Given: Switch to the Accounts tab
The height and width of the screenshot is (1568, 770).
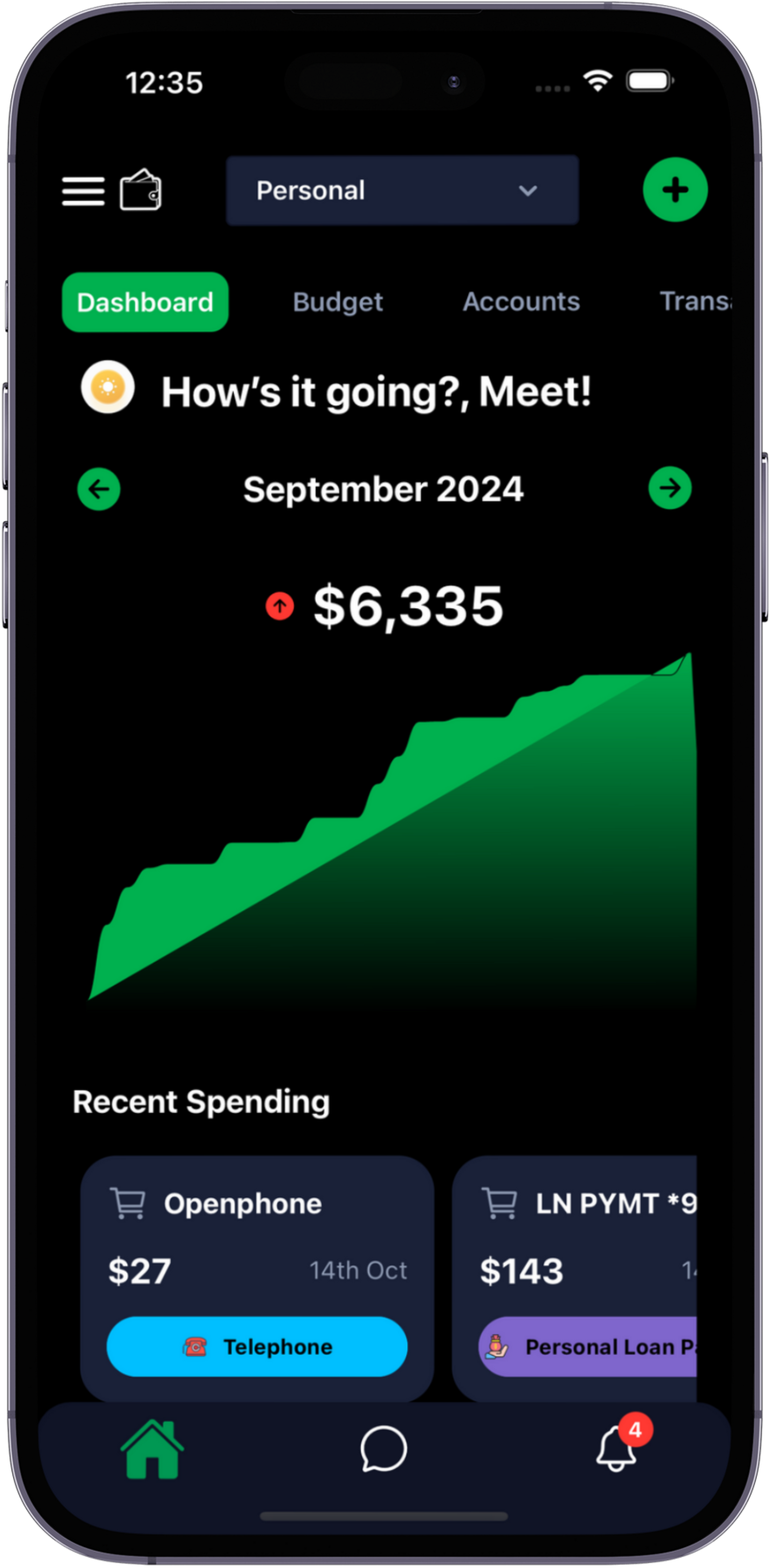Looking at the screenshot, I should click(x=521, y=302).
